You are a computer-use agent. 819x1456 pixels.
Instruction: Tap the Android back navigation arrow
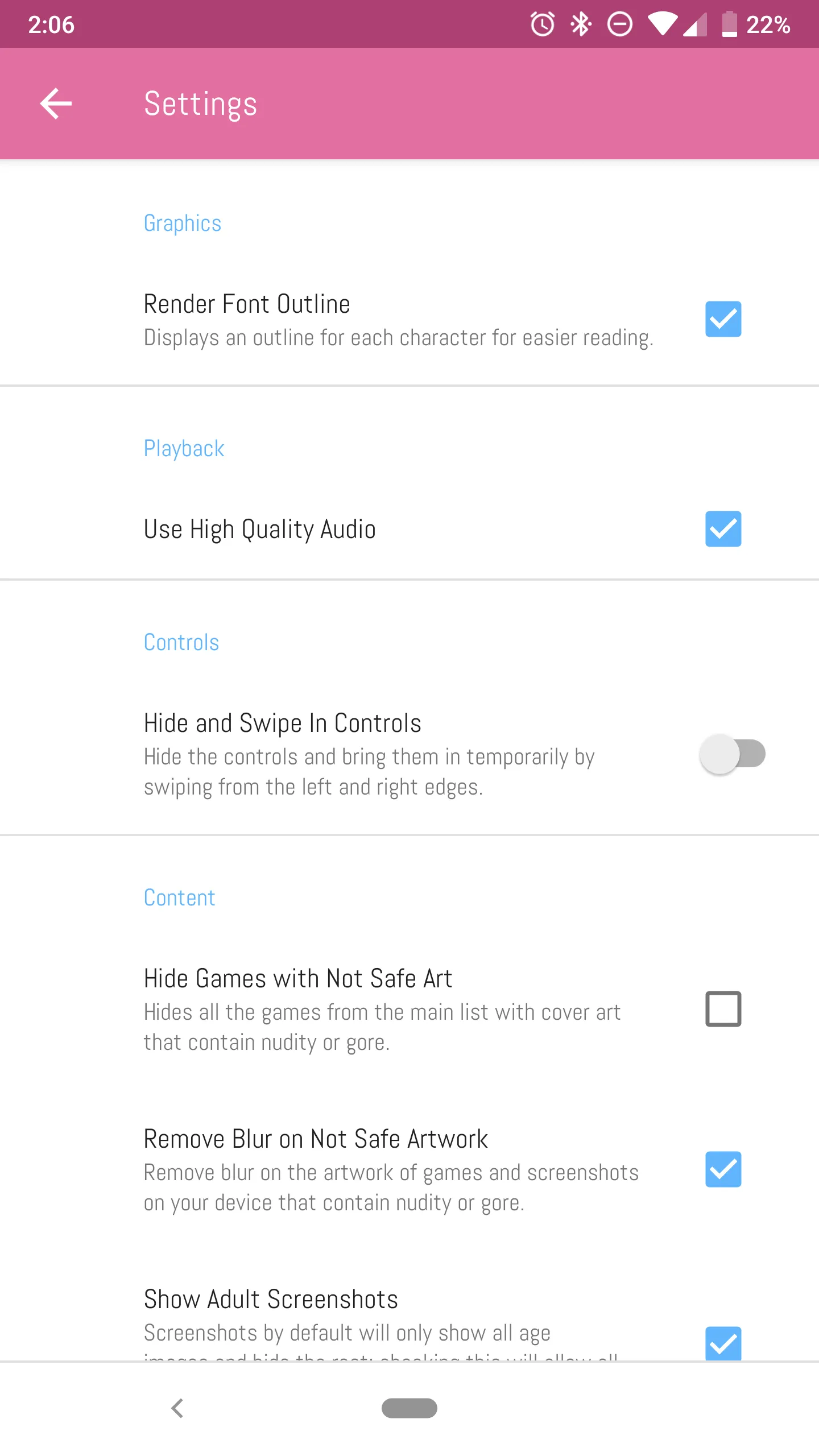177,1409
